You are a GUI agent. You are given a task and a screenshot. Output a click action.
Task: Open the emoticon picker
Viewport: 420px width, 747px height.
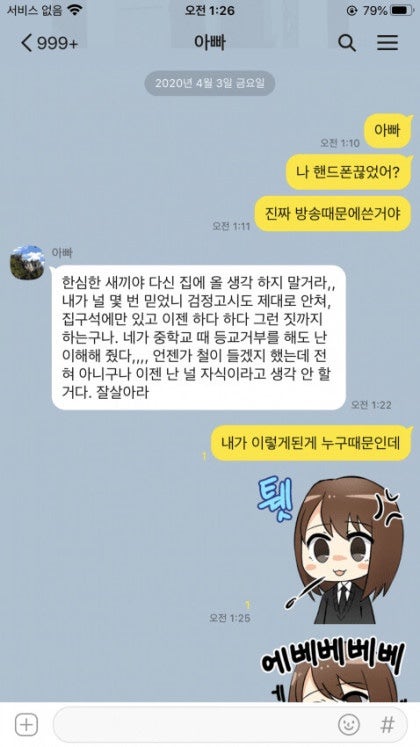click(349, 725)
